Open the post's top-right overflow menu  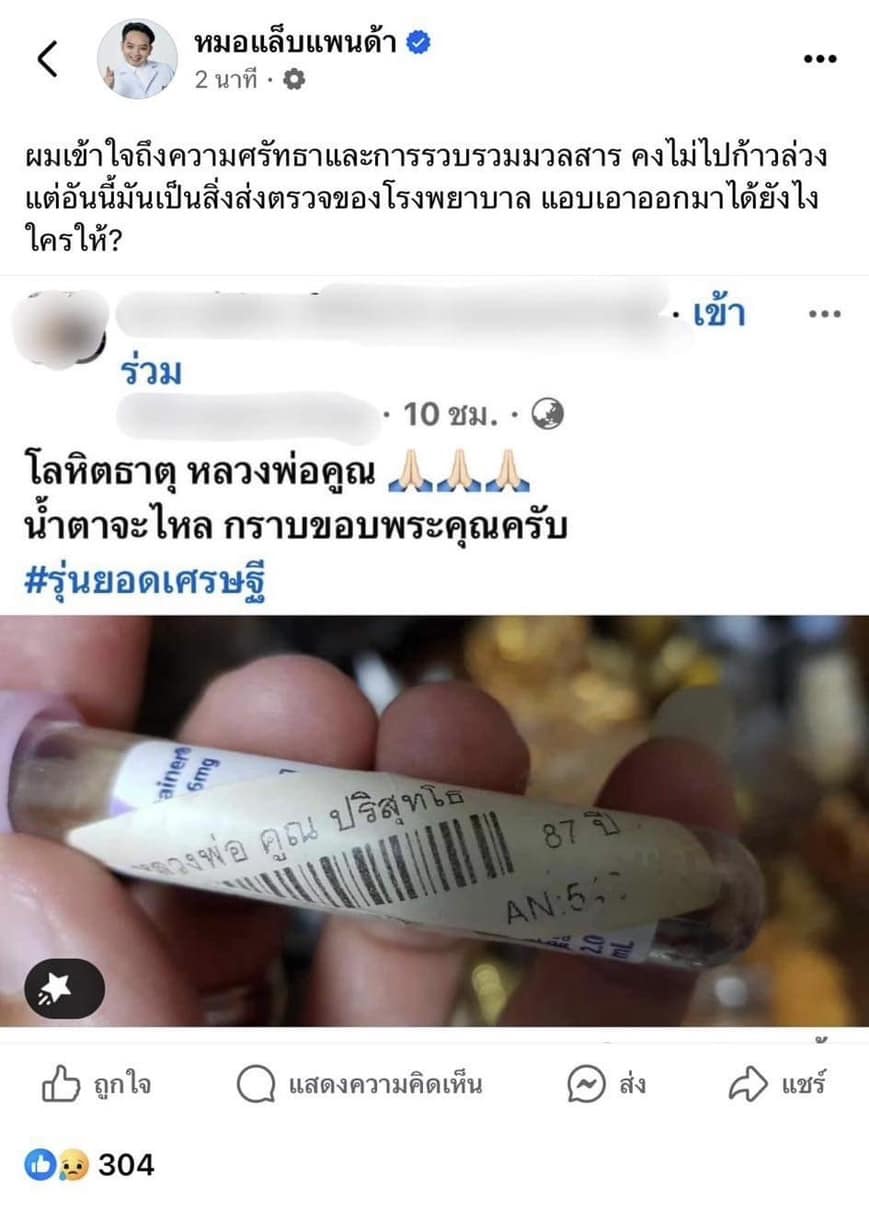click(819, 59)
